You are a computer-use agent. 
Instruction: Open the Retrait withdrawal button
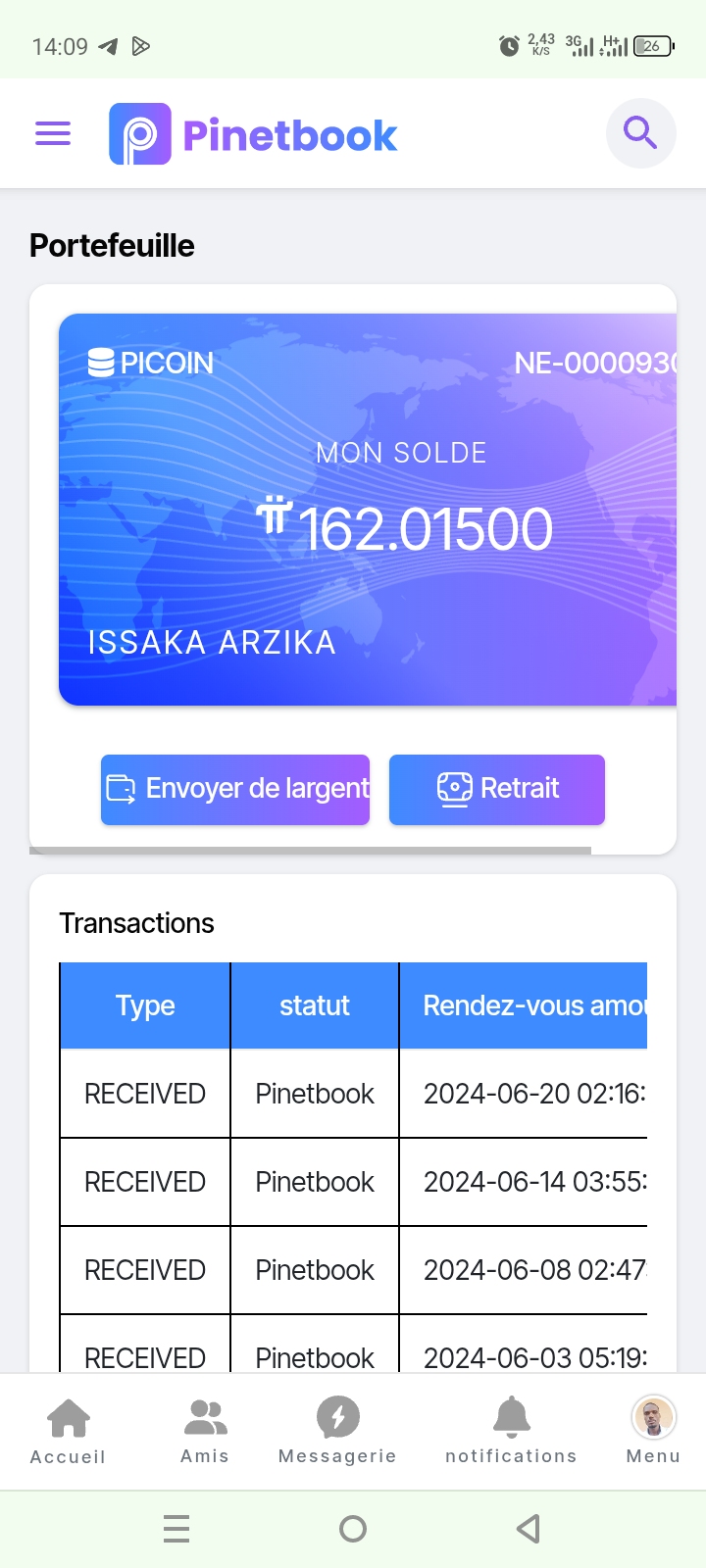click(x=497, y=789)
